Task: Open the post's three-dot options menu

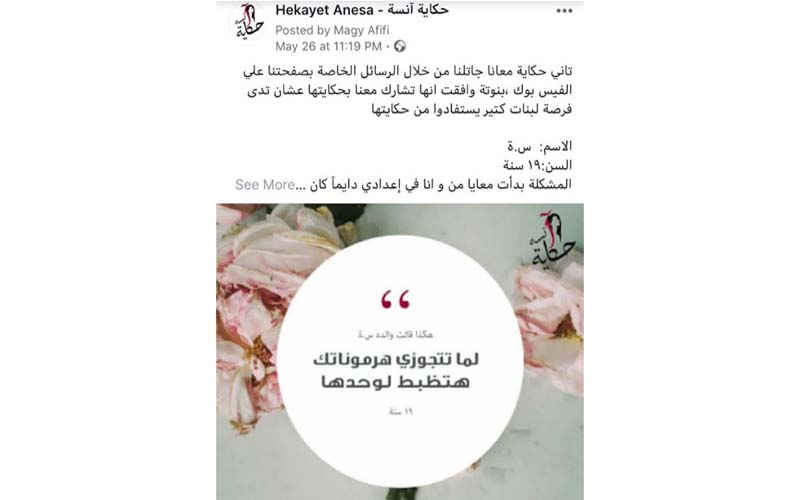Action: (565, 11)
